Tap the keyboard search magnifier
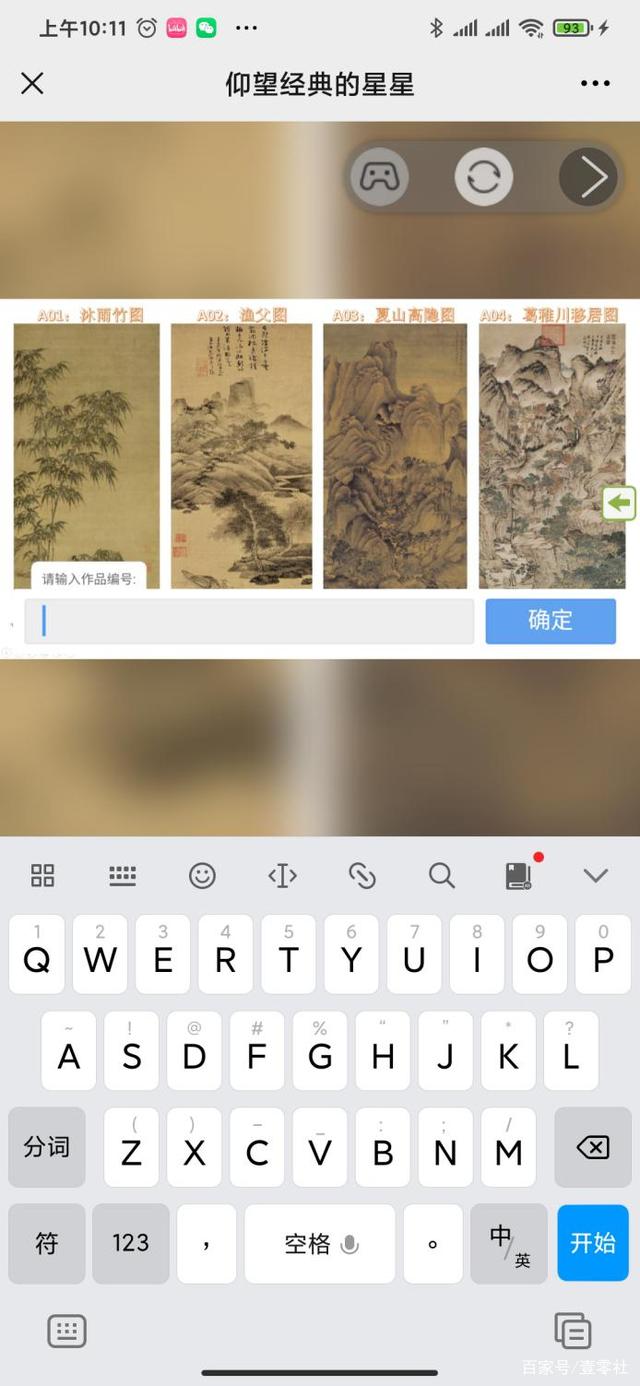 (441, 876)
